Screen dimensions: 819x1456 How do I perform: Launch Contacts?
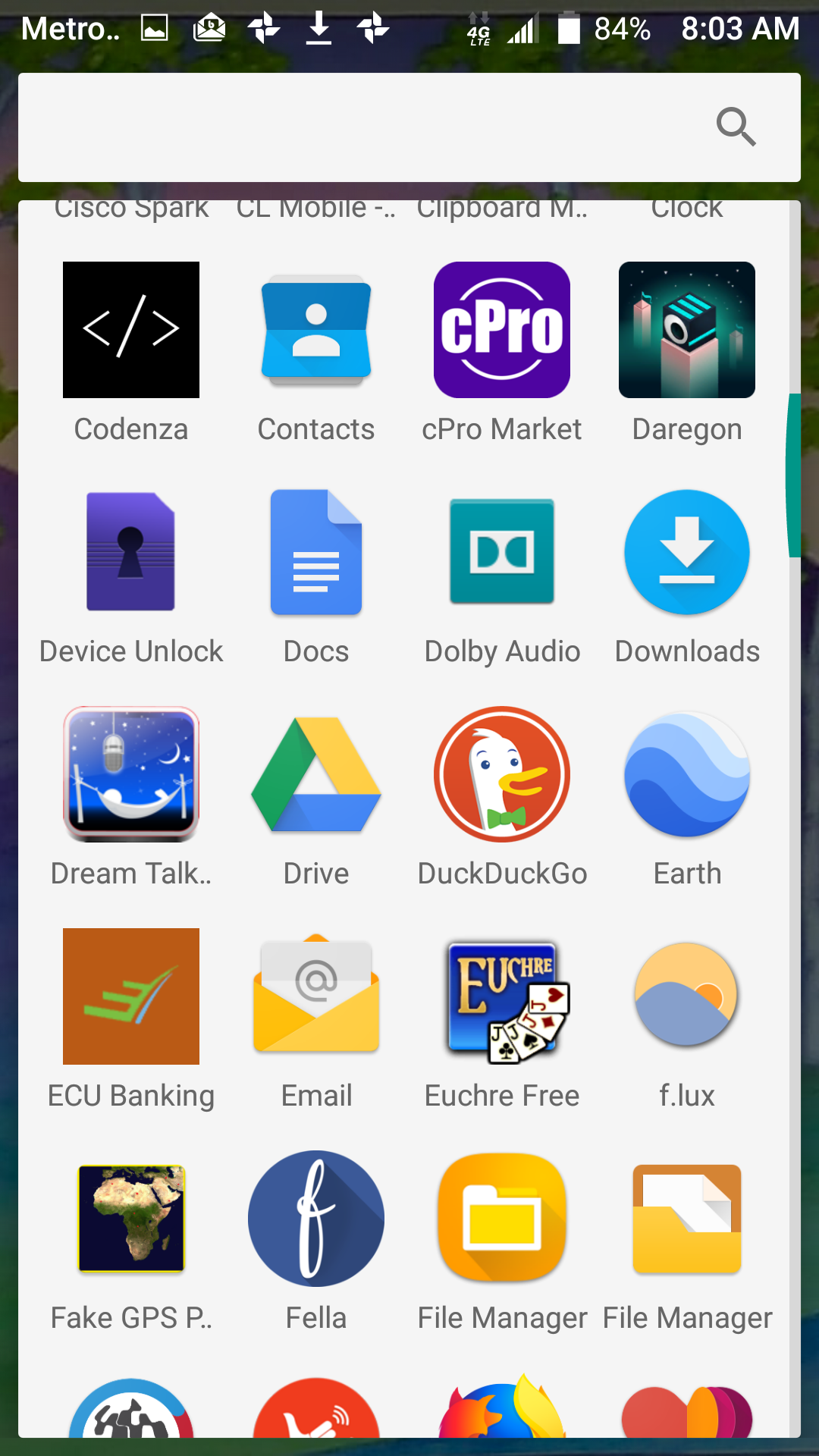tap(316, 331)
